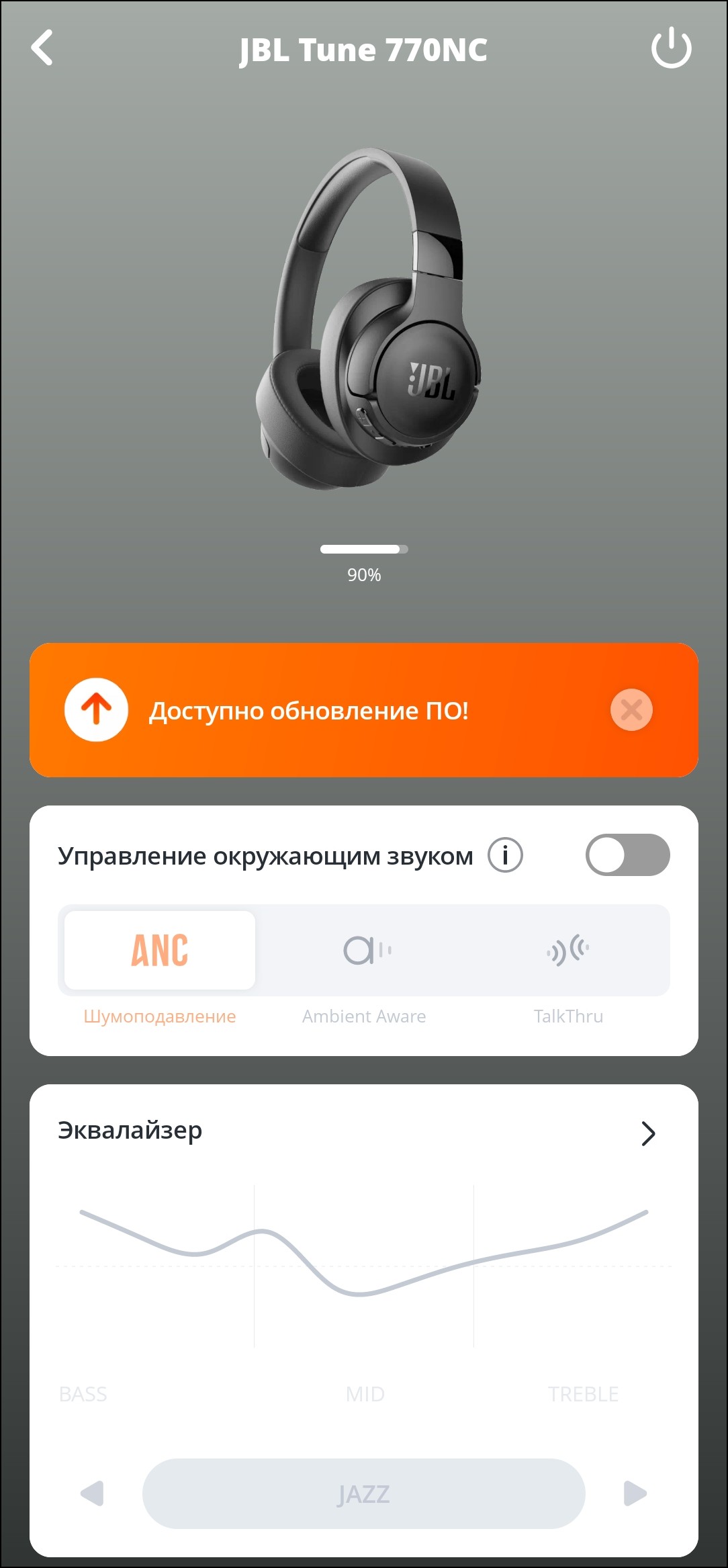728x1568 pixels.
Task: Tap the power icon for the headphones
Action: pyautogui.click(x=671, y=48)
